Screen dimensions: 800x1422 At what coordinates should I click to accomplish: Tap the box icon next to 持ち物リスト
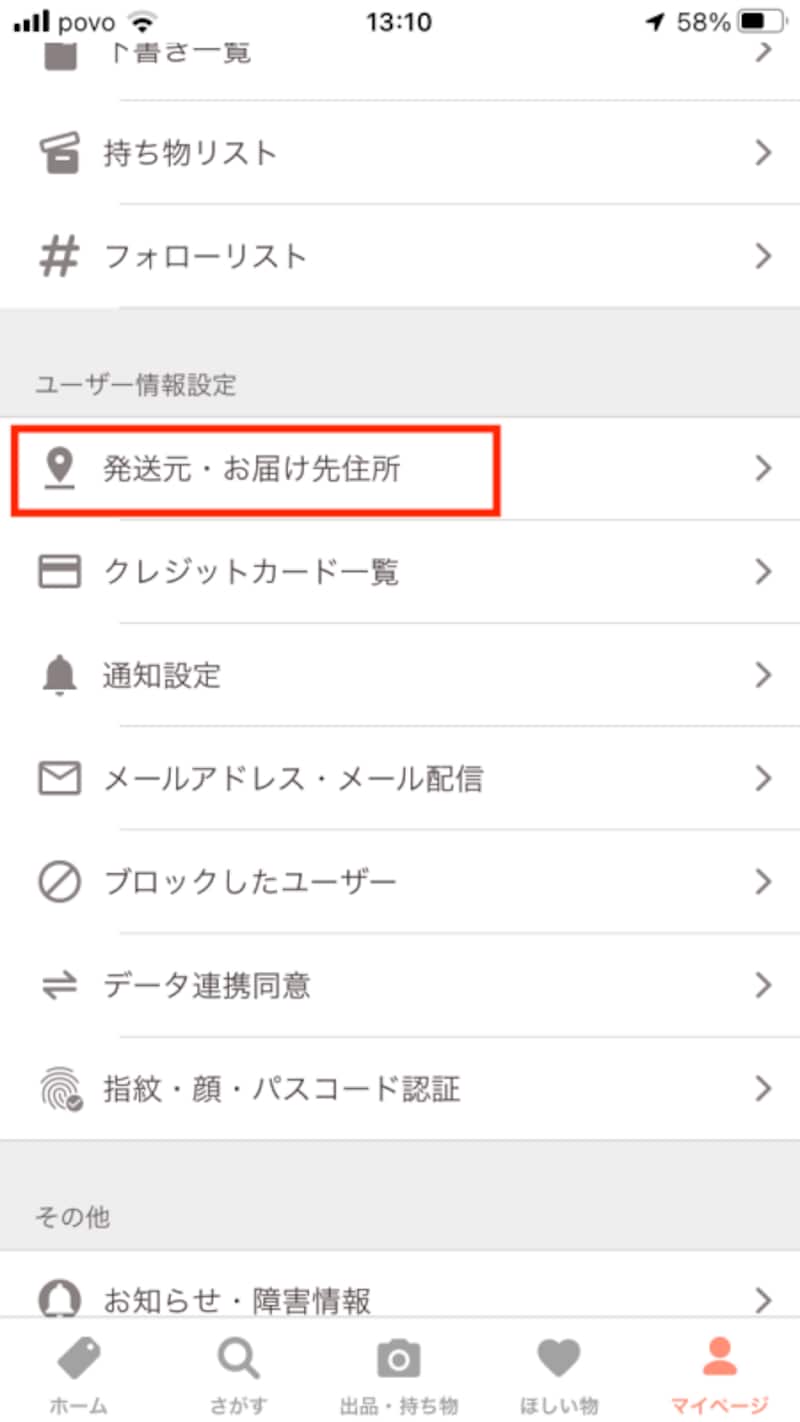[x=60, y=152]
